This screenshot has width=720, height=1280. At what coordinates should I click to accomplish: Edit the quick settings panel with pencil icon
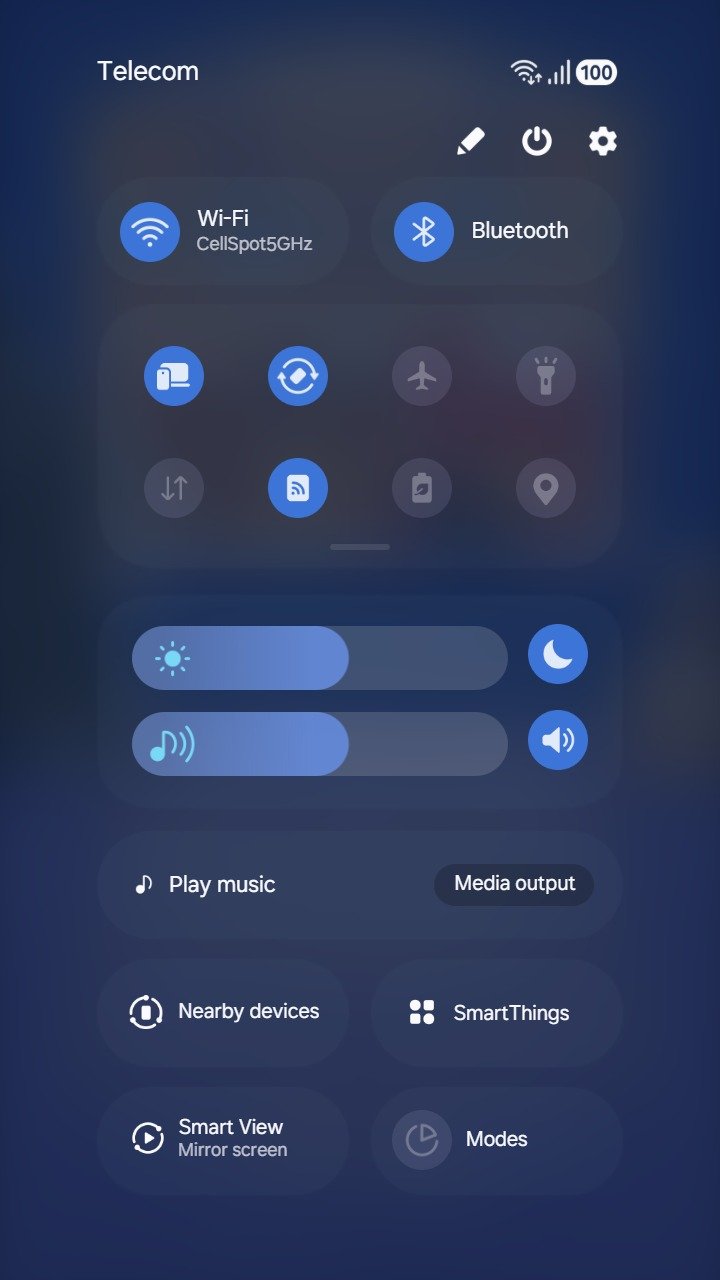[470, 141]
